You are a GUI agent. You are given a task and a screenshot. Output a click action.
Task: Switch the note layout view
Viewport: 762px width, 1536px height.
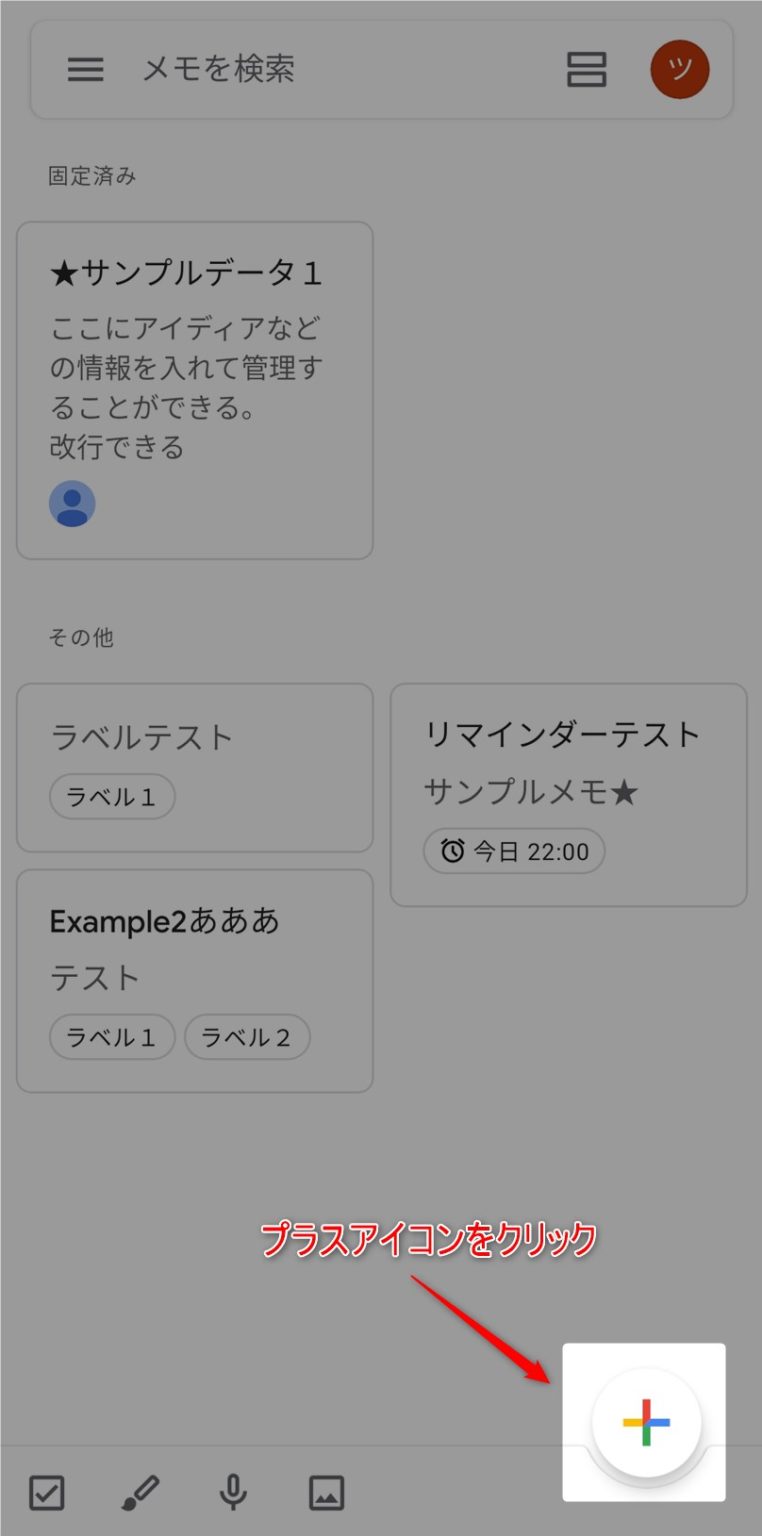tap(586, 69)
